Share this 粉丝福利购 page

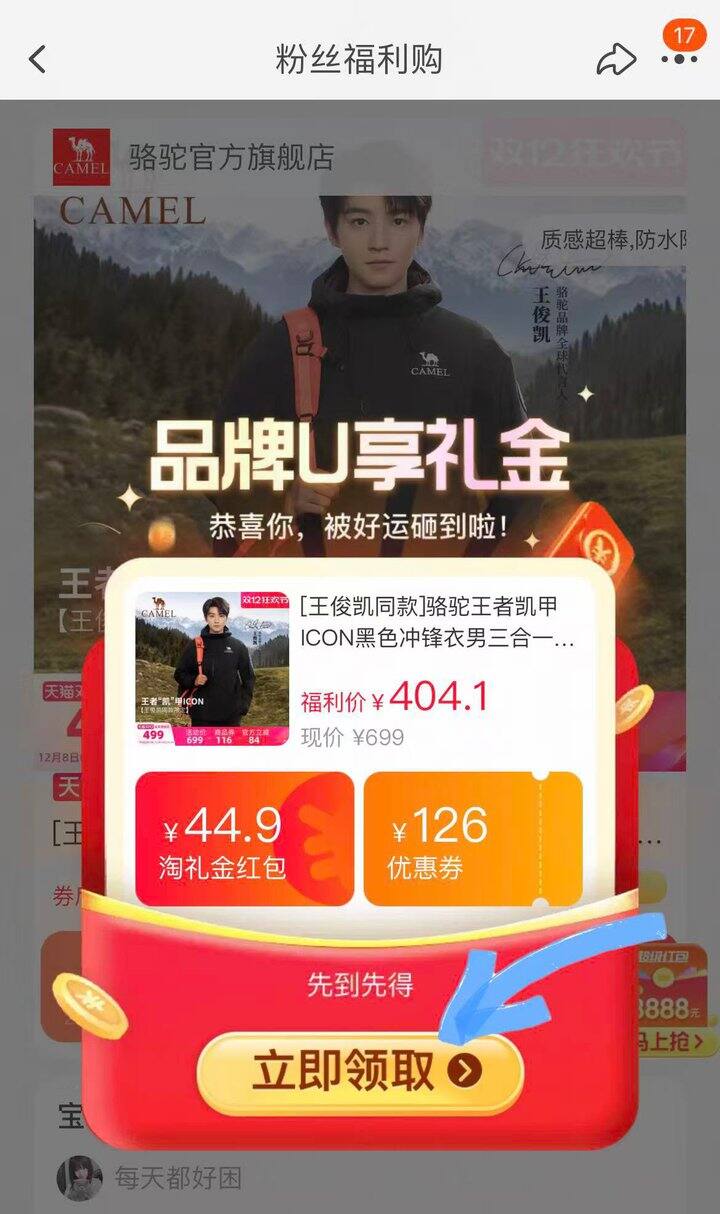[x=616, y=60]
